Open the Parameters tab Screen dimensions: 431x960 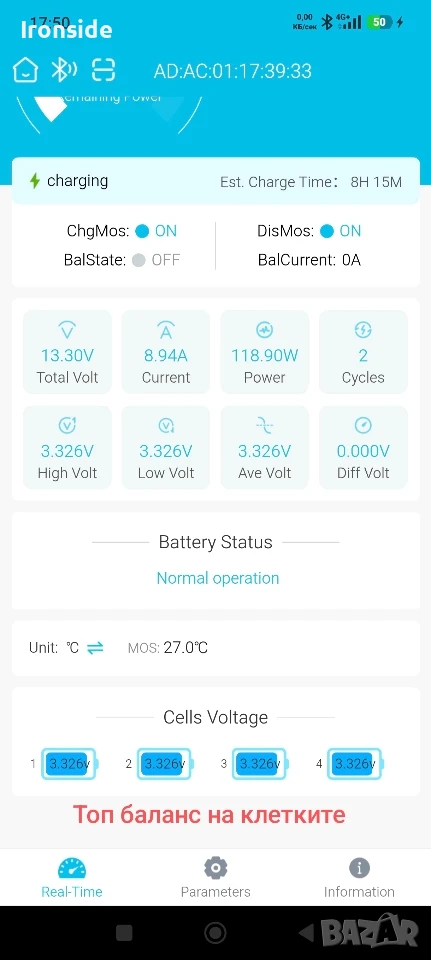[x=216, y=879]
